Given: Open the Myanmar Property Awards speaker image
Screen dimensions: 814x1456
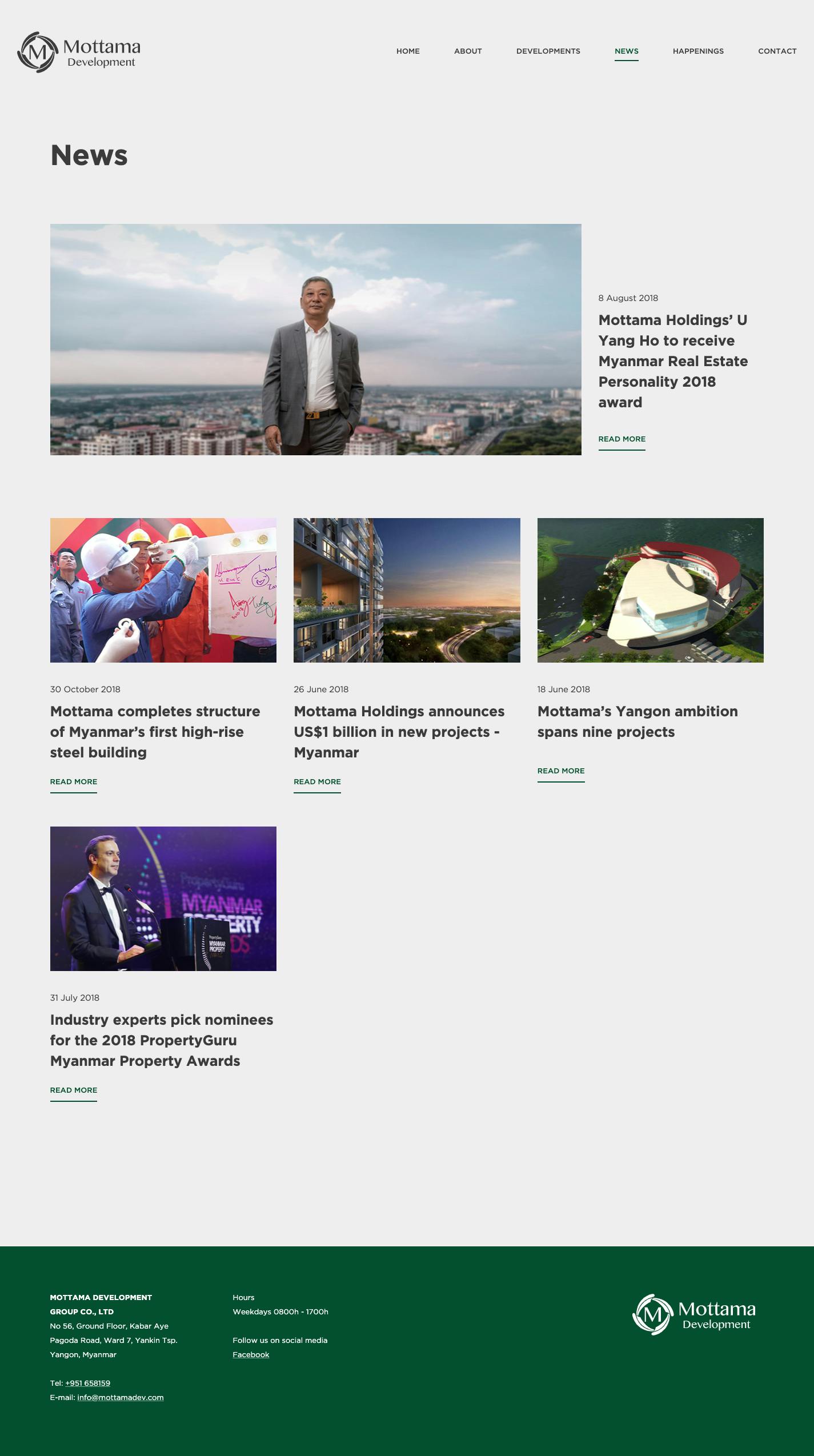Looking at the screenshot, I should tap(163, 899).
